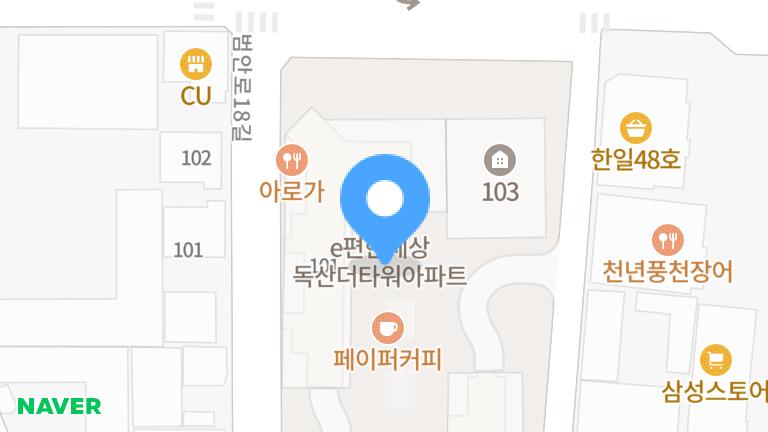Image resolution: width=768 pixels, height=432 pixels.
Task: Select the 아로가 restaurant marker
Action: coord(291,159)
